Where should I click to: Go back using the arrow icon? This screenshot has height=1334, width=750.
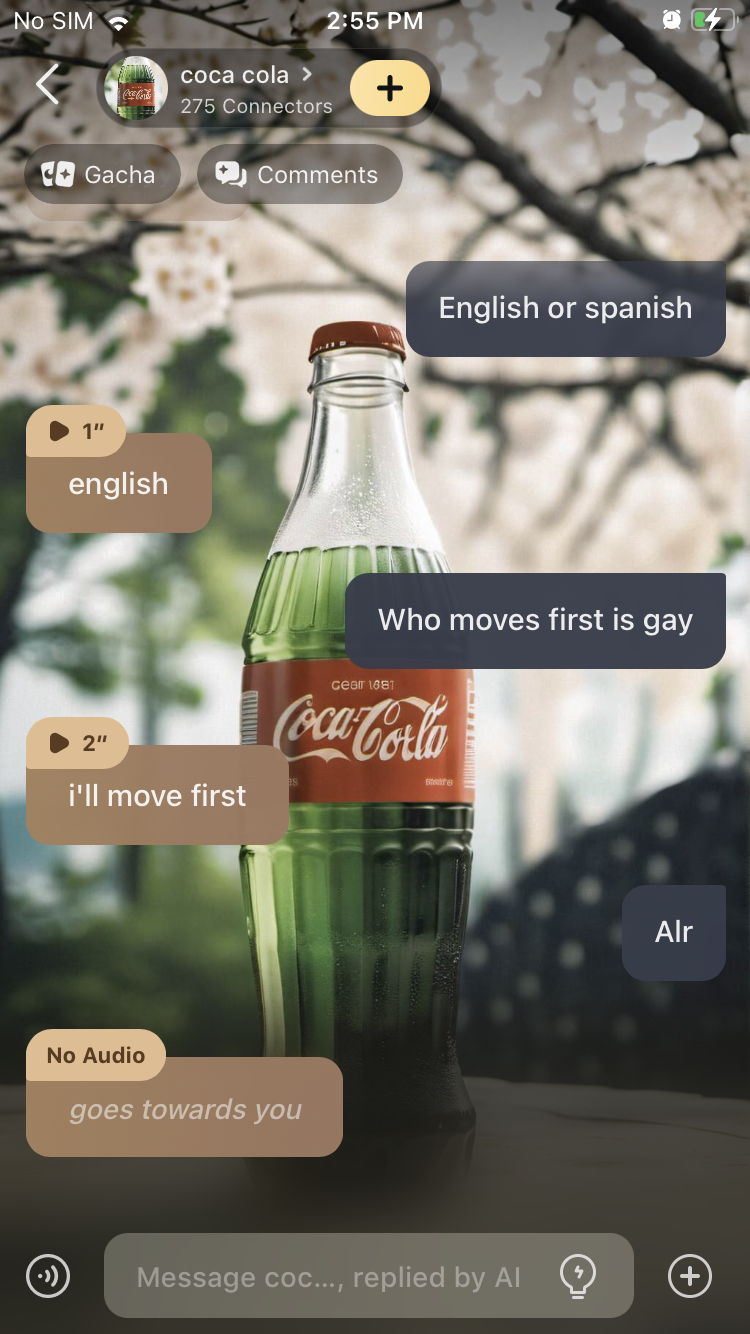48,85
